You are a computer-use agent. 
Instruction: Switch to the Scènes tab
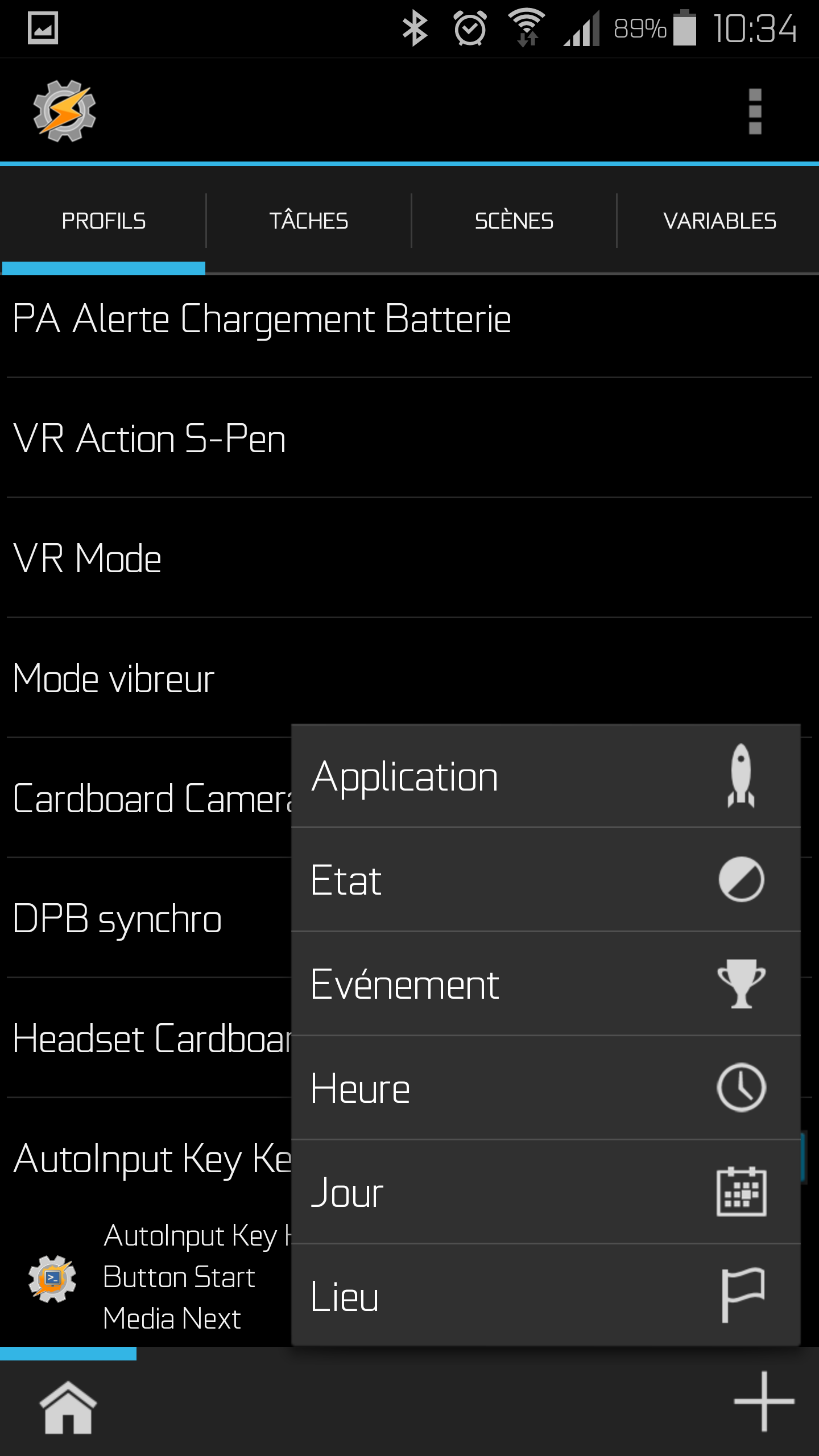tap(514, 221)
